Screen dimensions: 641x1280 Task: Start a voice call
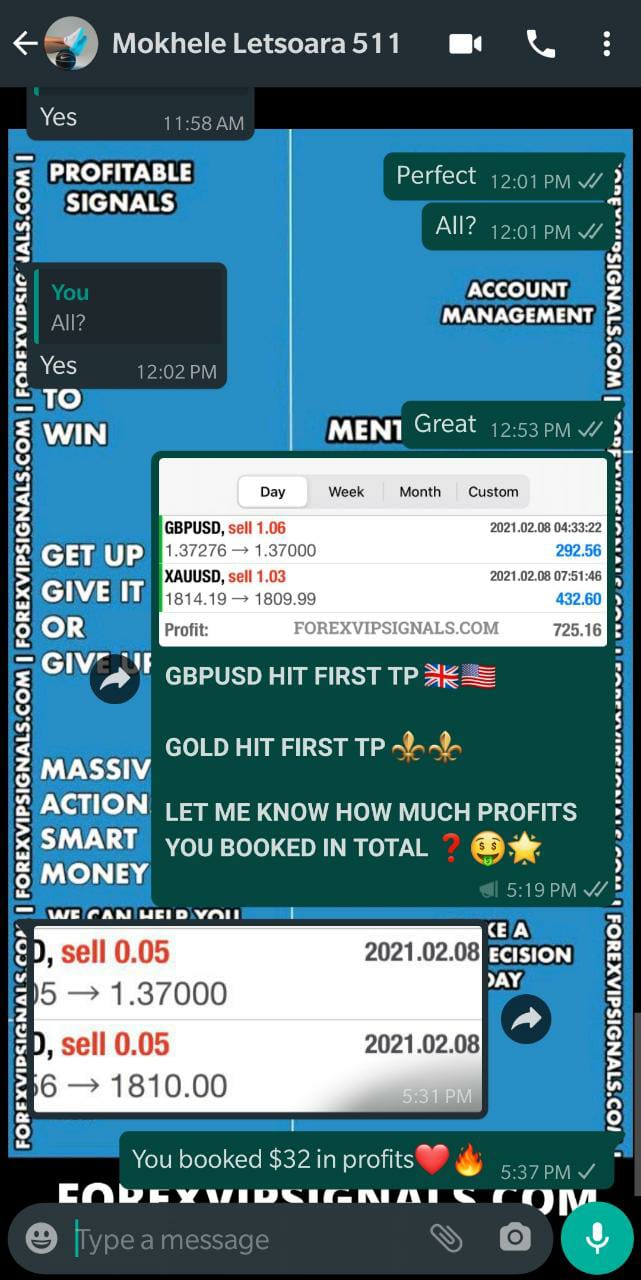[541, 44]
